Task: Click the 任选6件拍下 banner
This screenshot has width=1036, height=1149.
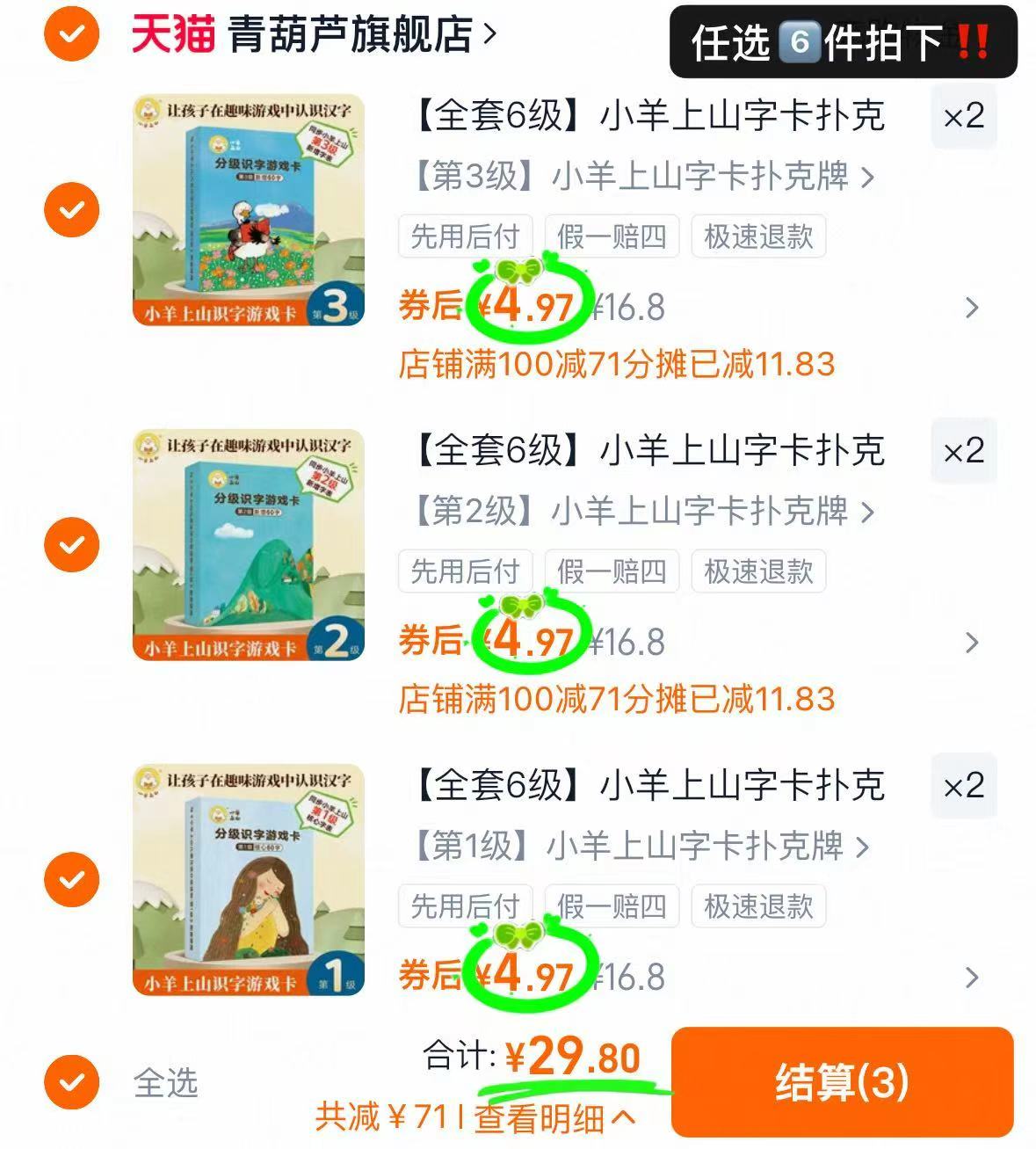Action: tap(844, 39)
